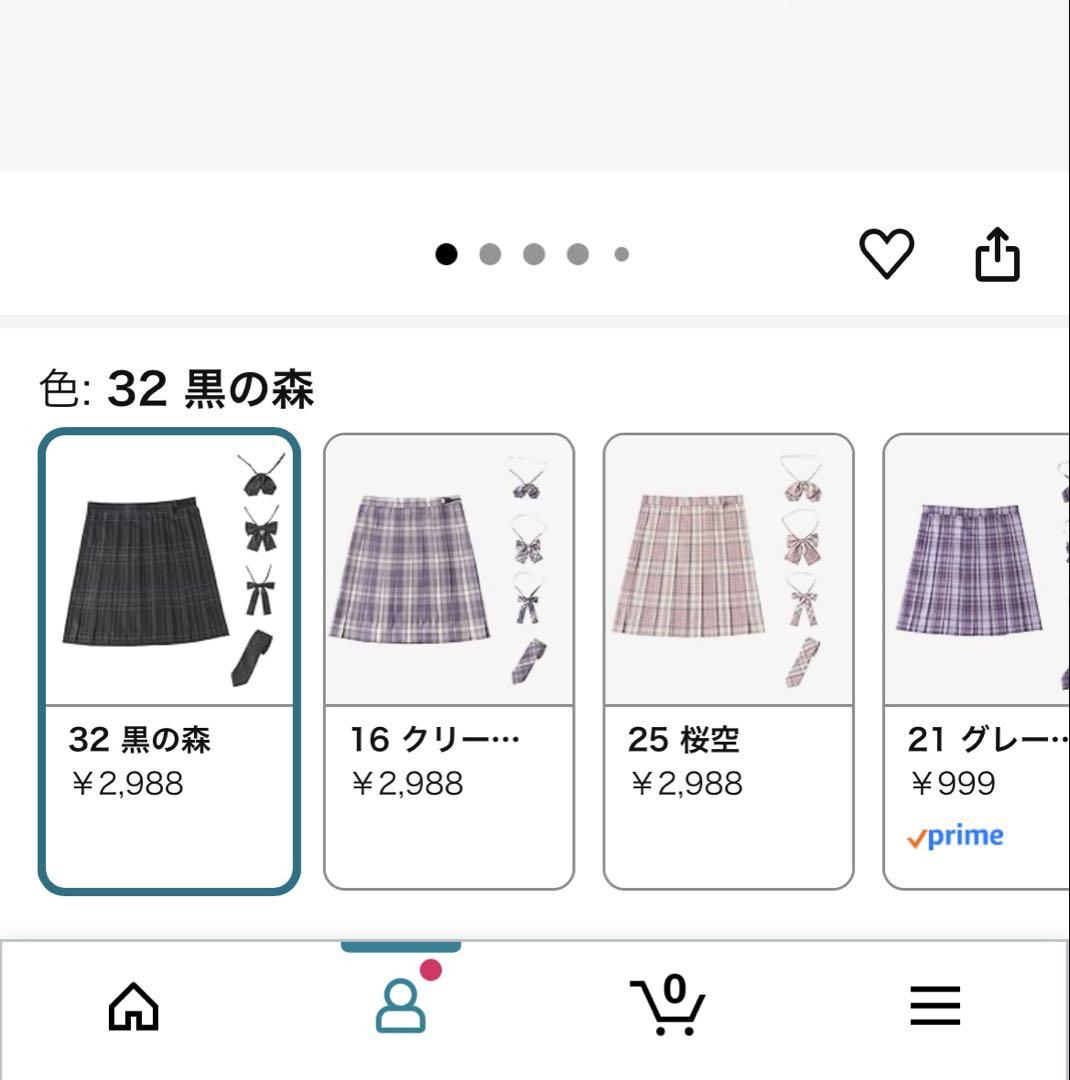Screen dimensions: 1070x1080
Task: Choose the 16 クリー color variant
Action: point(449,660)
